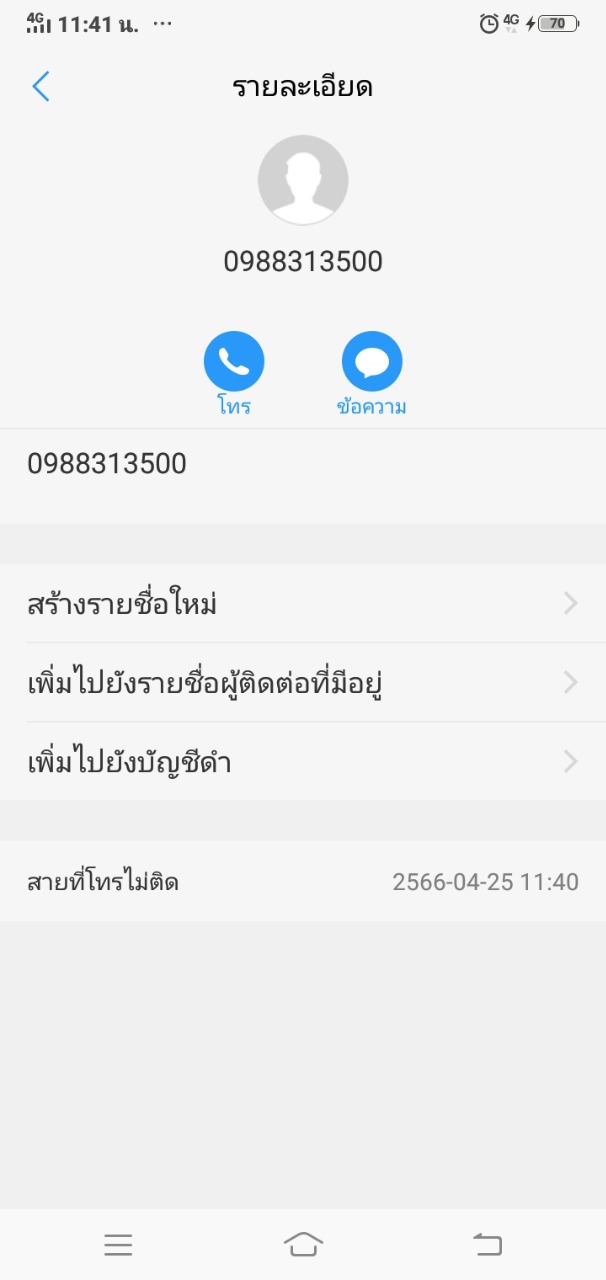Choose เพิ่มไปยังบัญชีดำ to block the number

tap(302, 762)
